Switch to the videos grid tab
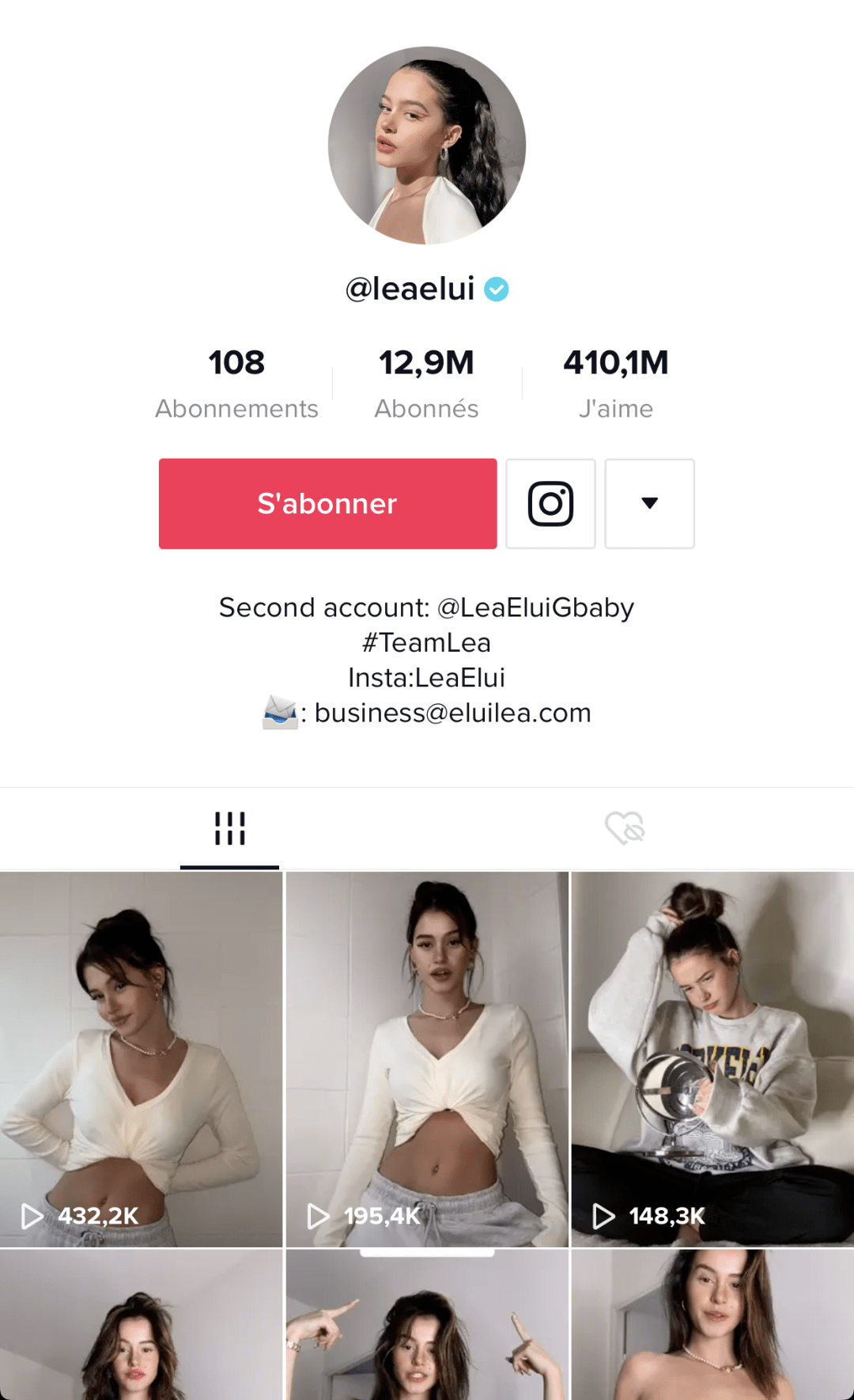 click(x=229, y=828)
